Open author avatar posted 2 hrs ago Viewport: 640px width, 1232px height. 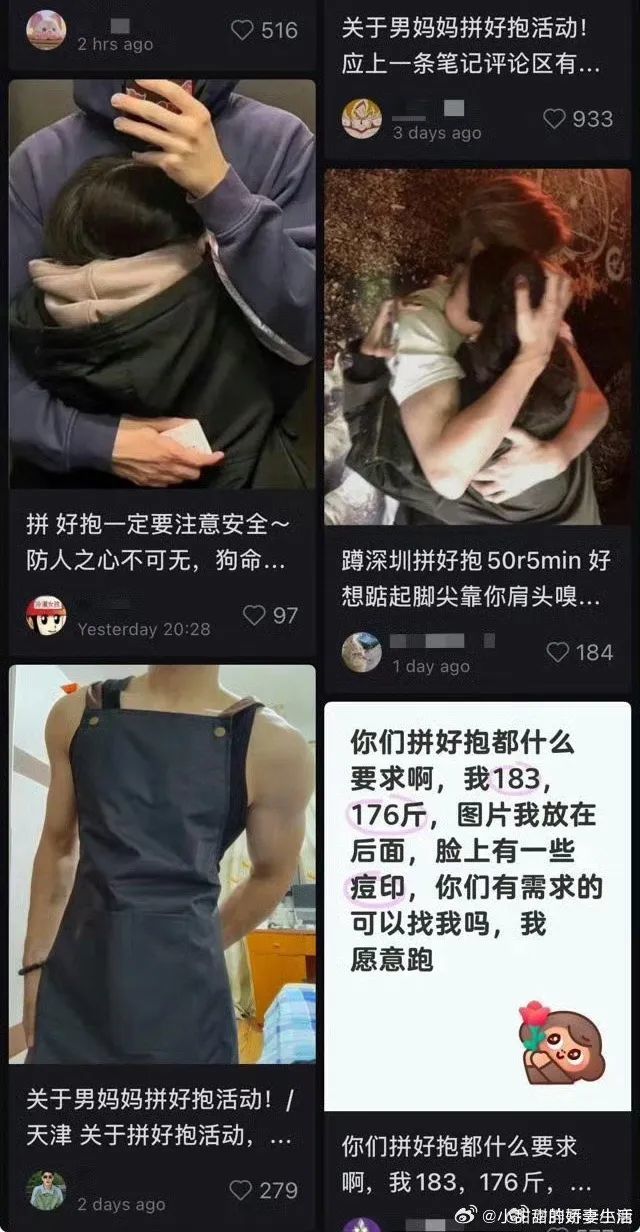point(46,30)
